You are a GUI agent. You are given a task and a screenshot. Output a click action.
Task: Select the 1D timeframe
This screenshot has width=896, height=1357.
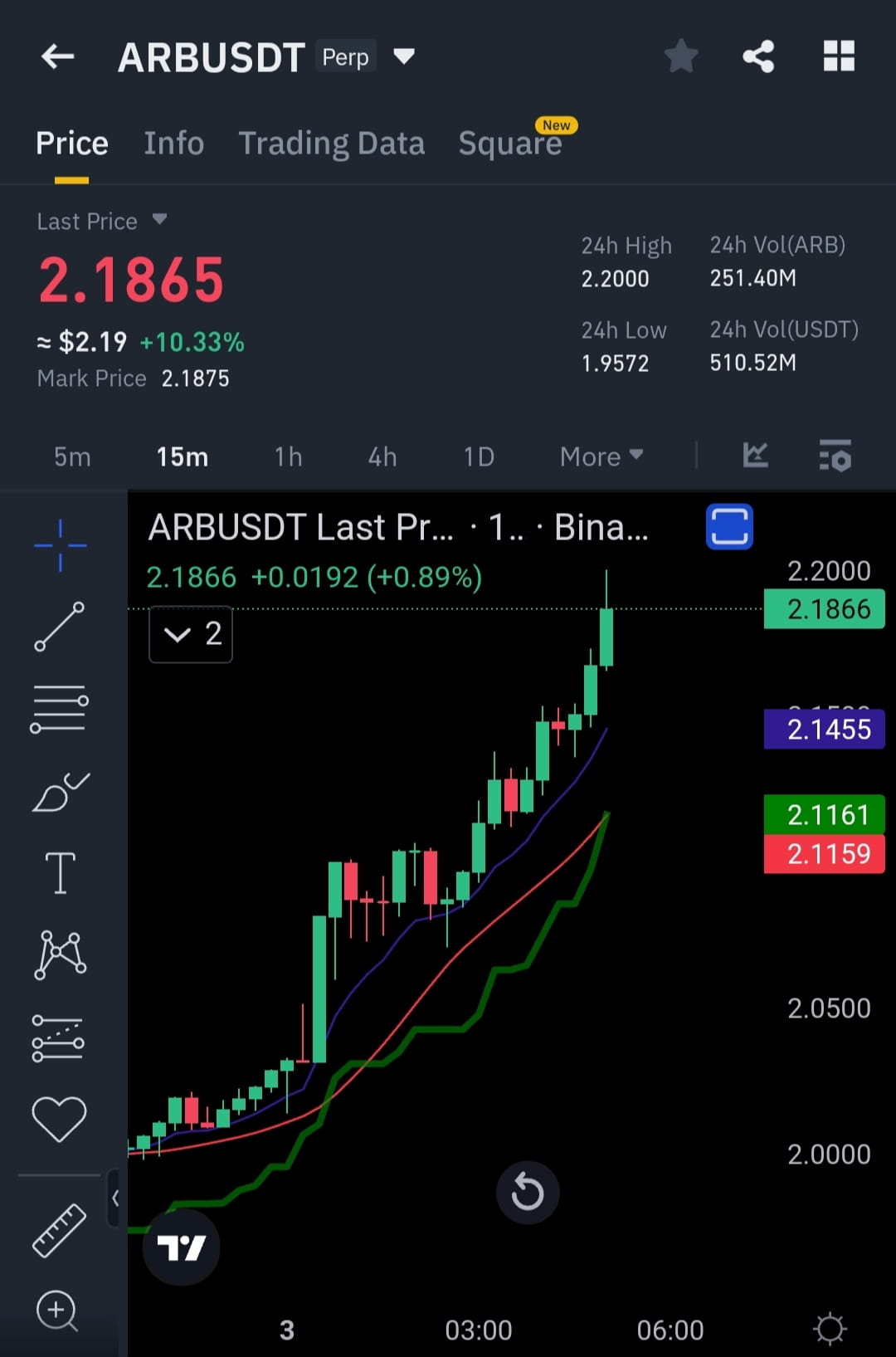pyautogui.click(x=478, y=456)
